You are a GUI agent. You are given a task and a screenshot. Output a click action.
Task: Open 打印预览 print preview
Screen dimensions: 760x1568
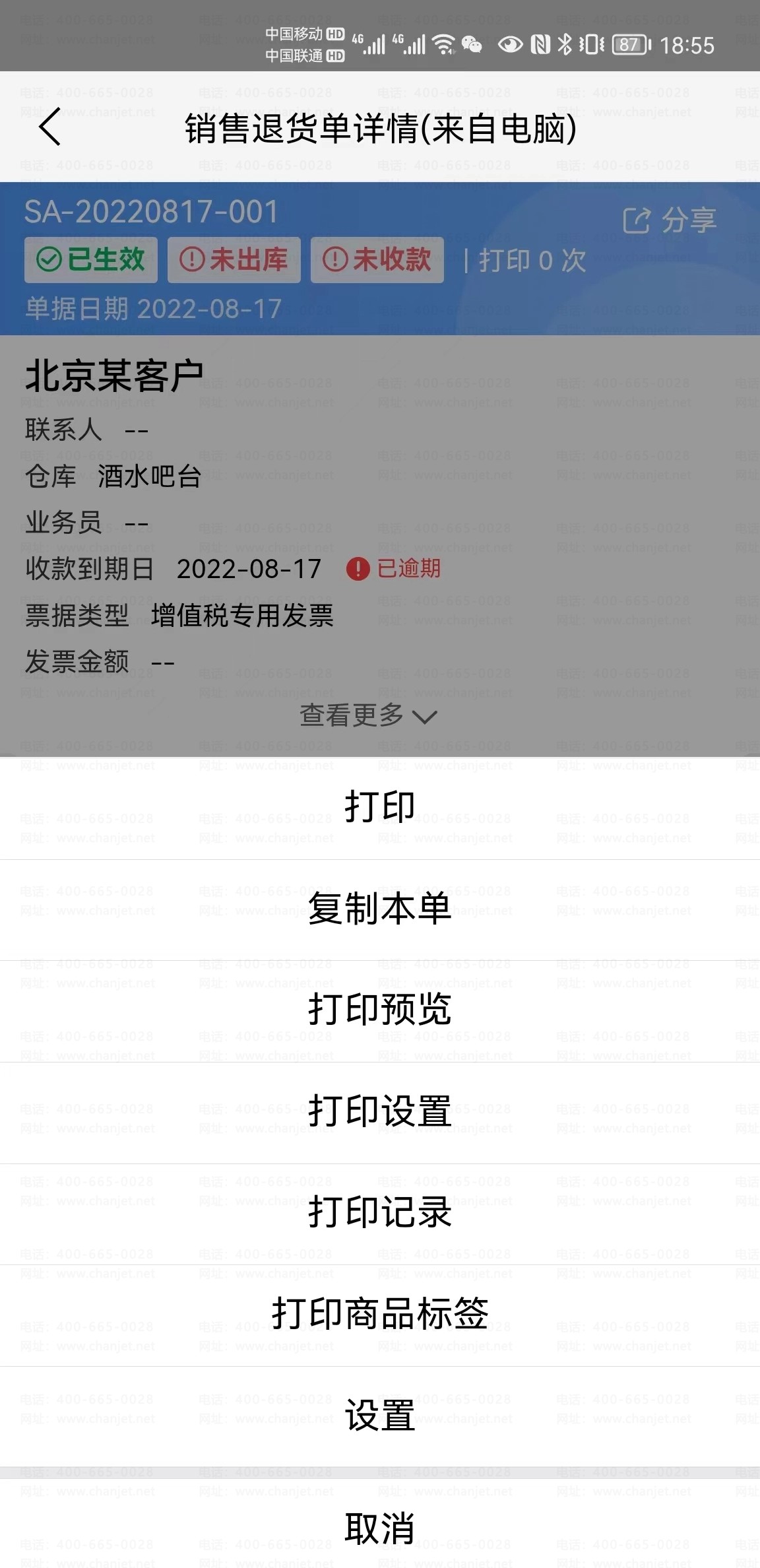click(x=380, y=1010)
